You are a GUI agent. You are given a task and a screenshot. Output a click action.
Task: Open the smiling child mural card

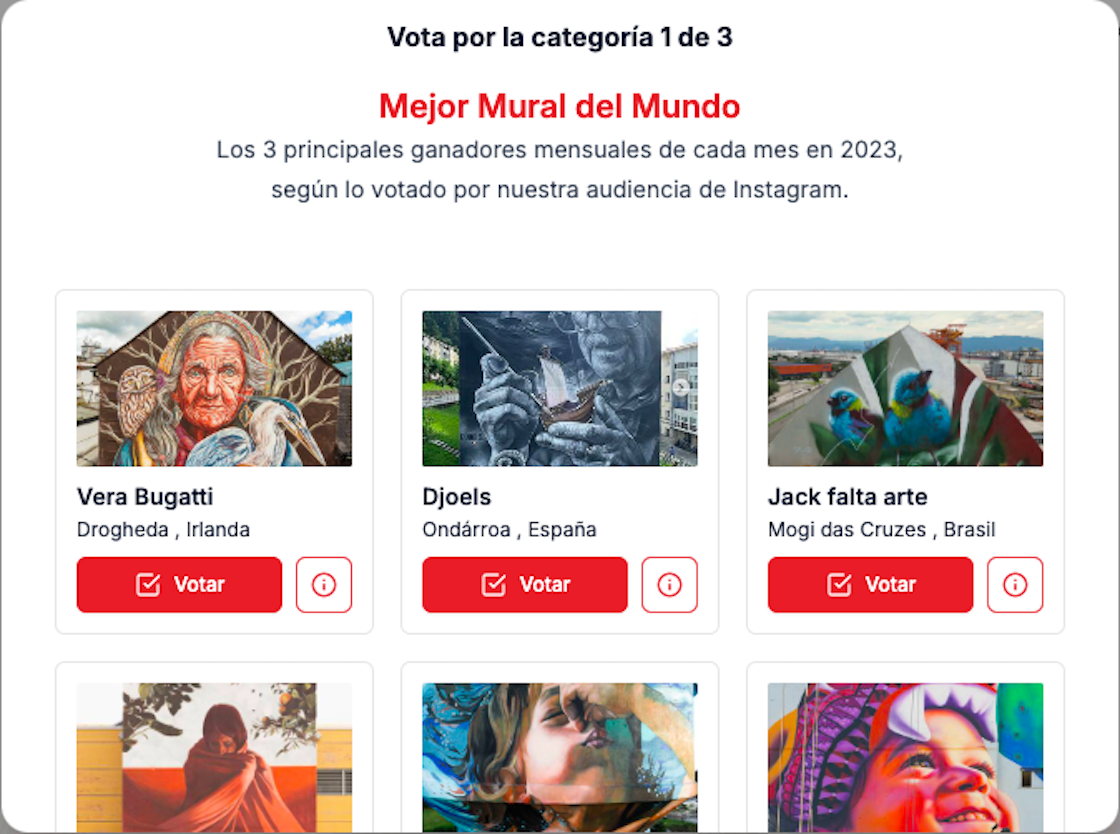coord(905,755)
